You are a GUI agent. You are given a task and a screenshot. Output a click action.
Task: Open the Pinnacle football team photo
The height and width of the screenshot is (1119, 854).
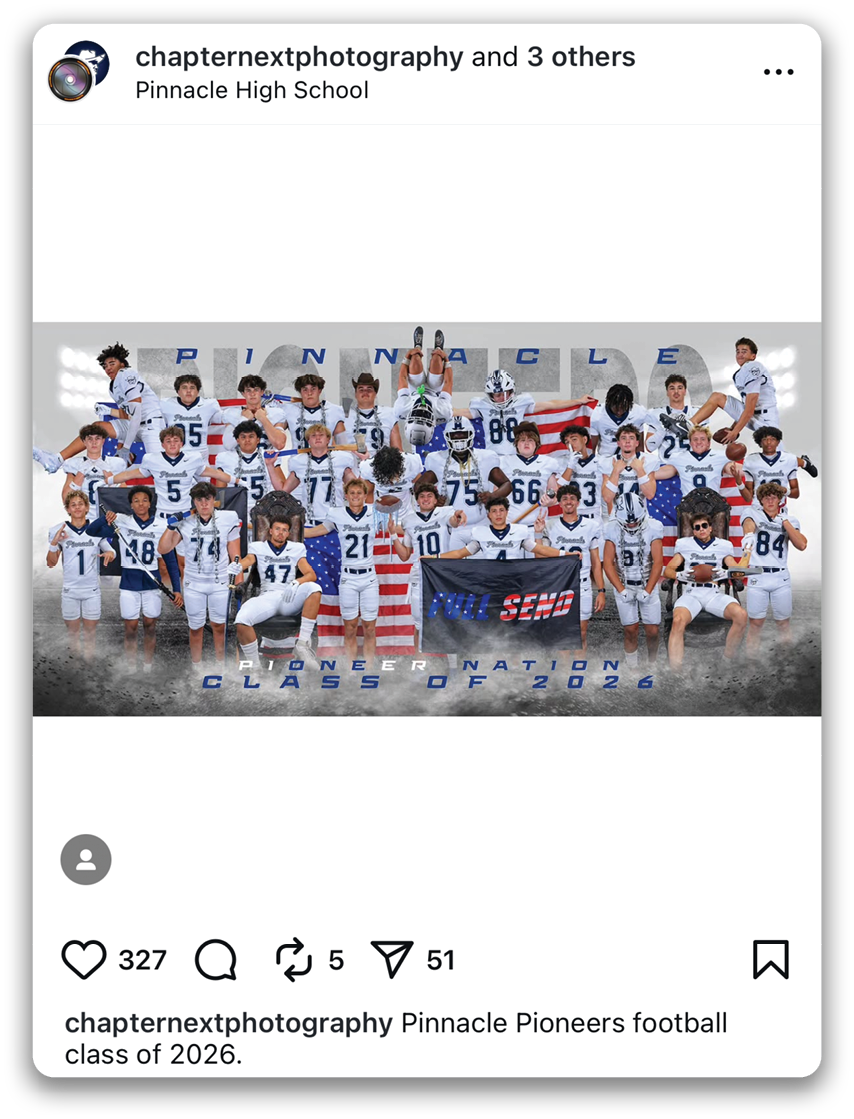[427, 518]
